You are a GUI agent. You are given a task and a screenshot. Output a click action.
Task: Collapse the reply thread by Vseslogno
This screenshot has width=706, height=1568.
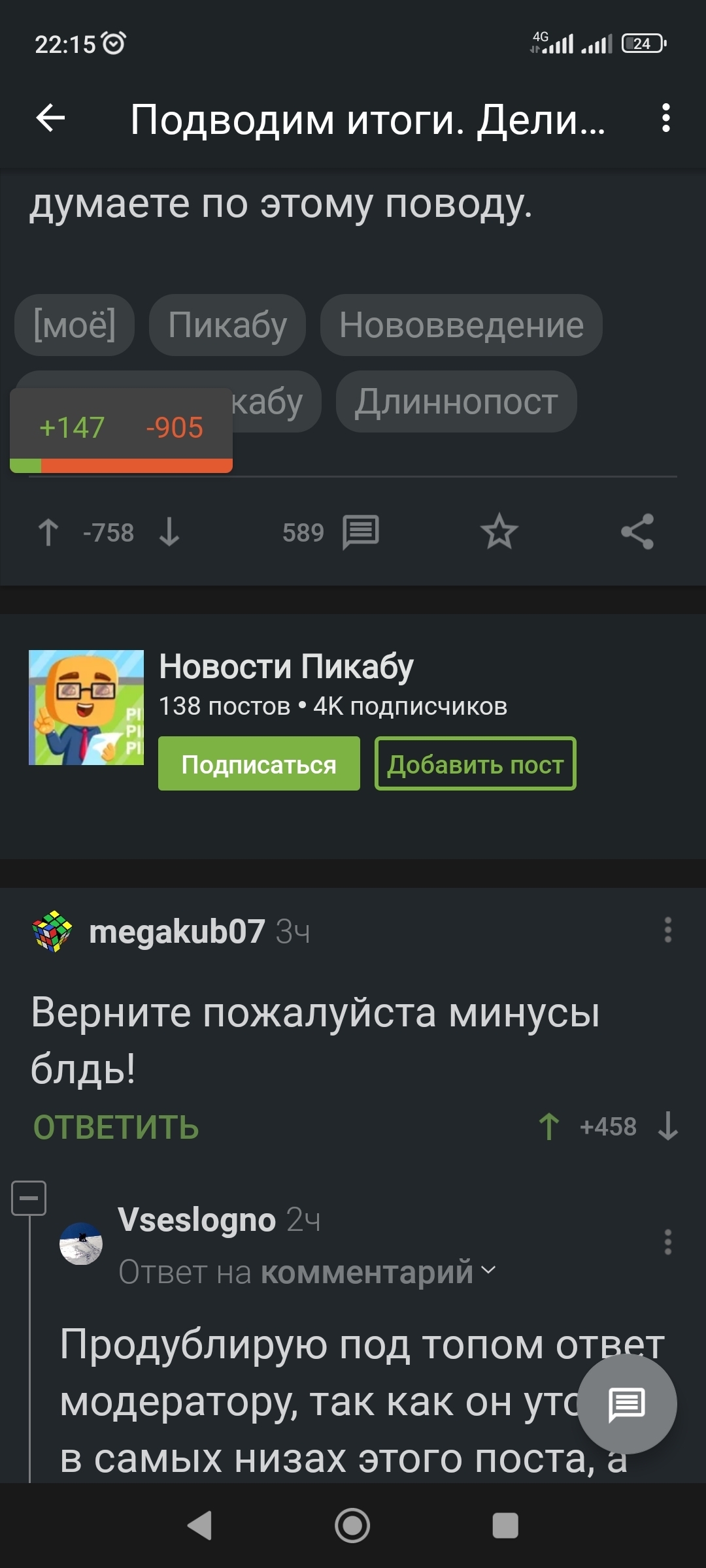pyautogui.click(x=29, y=1198)
